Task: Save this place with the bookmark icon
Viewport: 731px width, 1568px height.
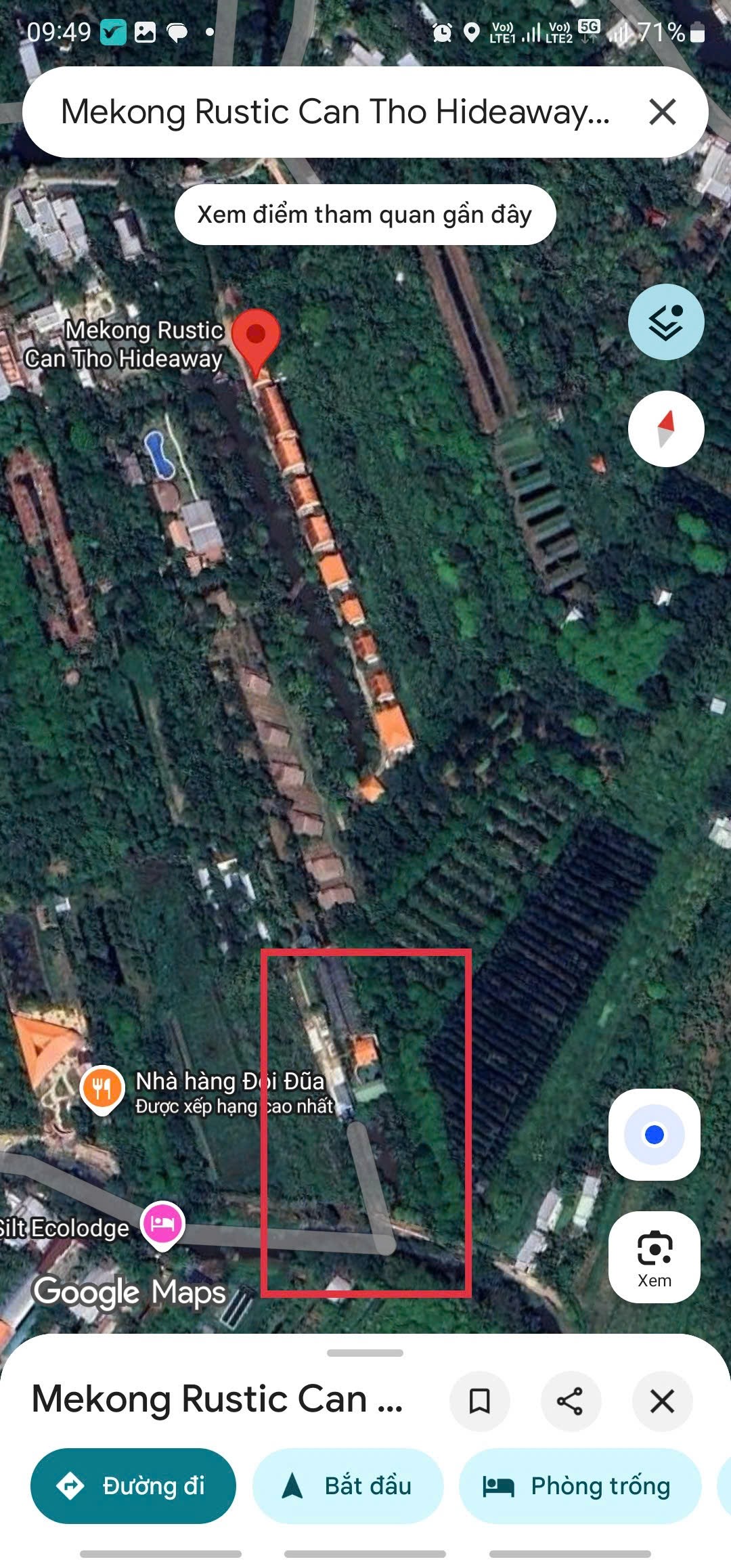Action: [x=480, y=1401]
